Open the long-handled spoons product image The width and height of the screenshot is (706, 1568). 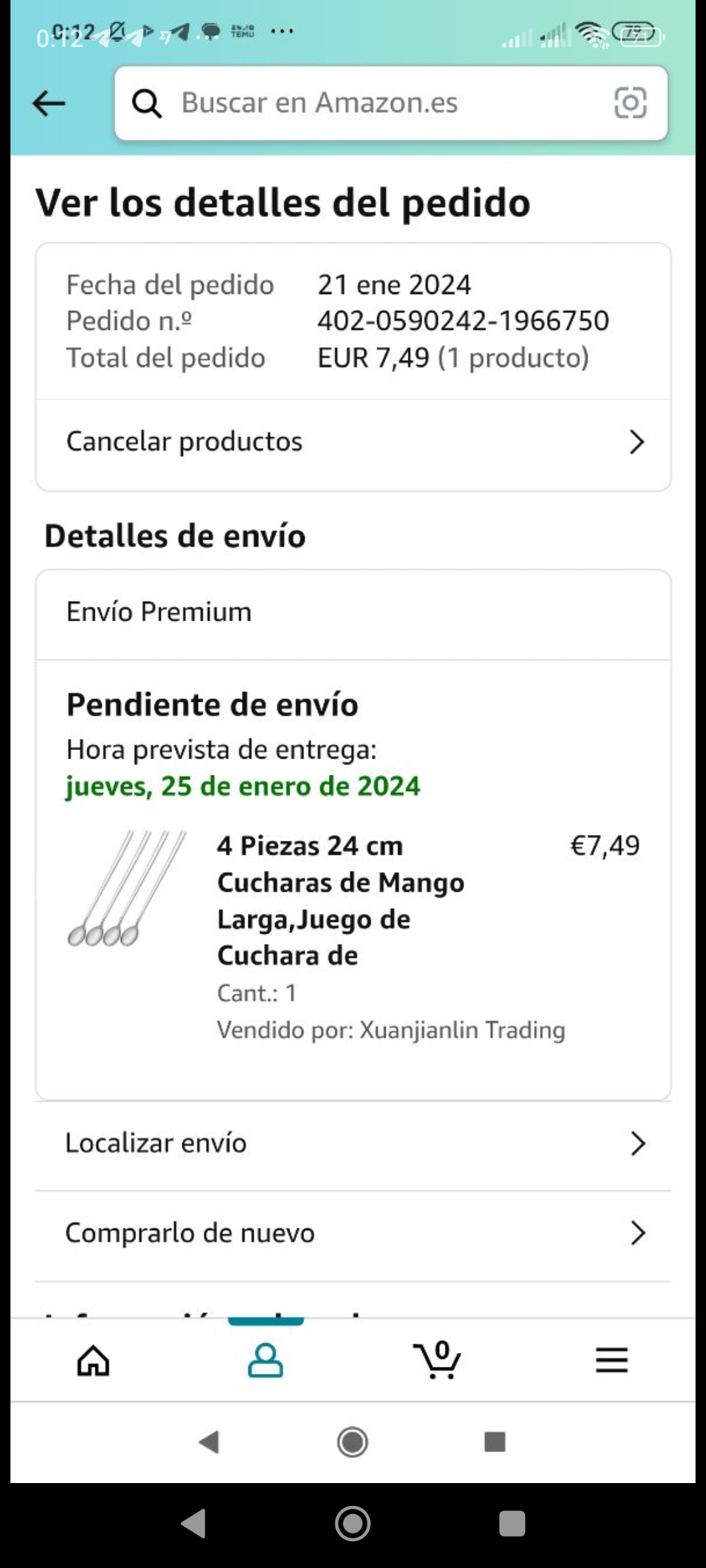(127, 889)
